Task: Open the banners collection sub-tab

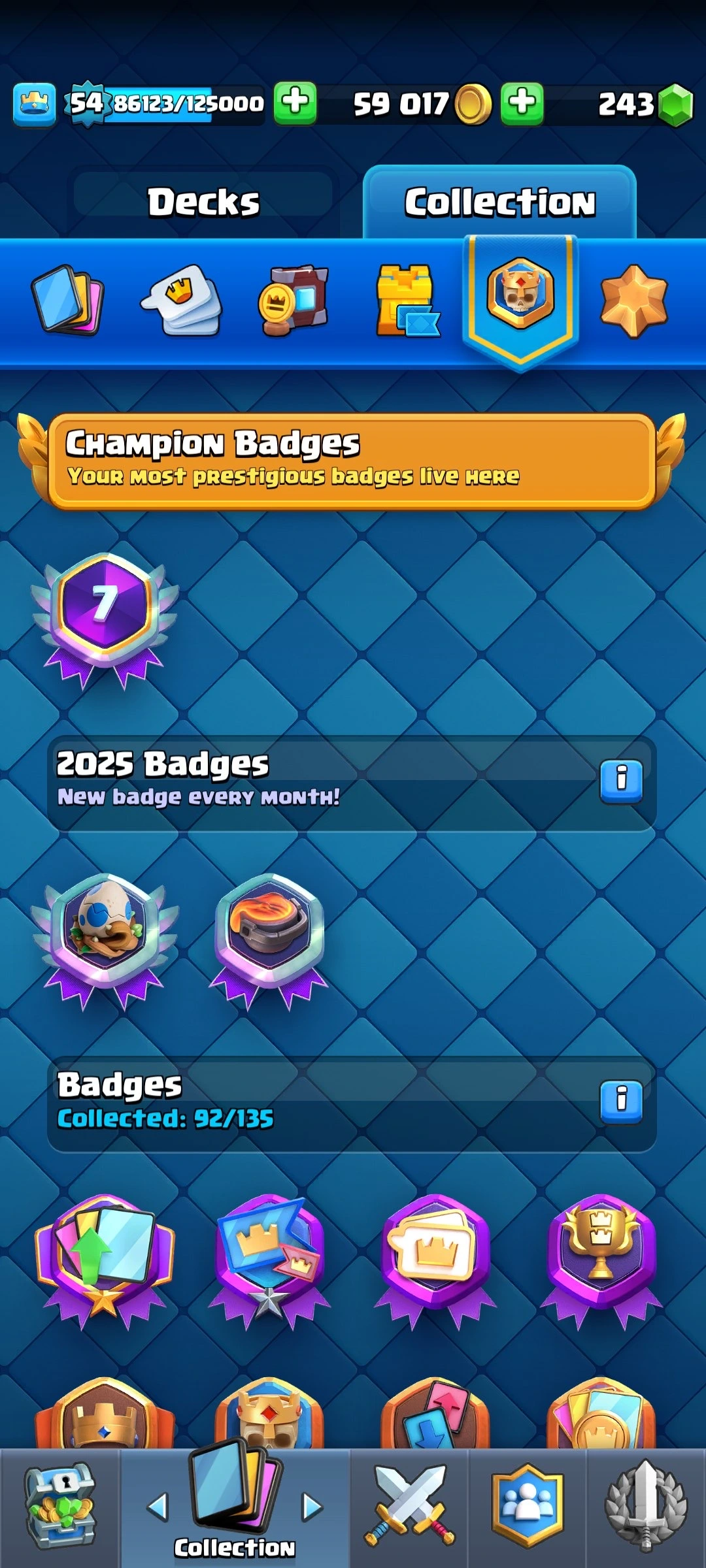Action: [x=294, y=299]
